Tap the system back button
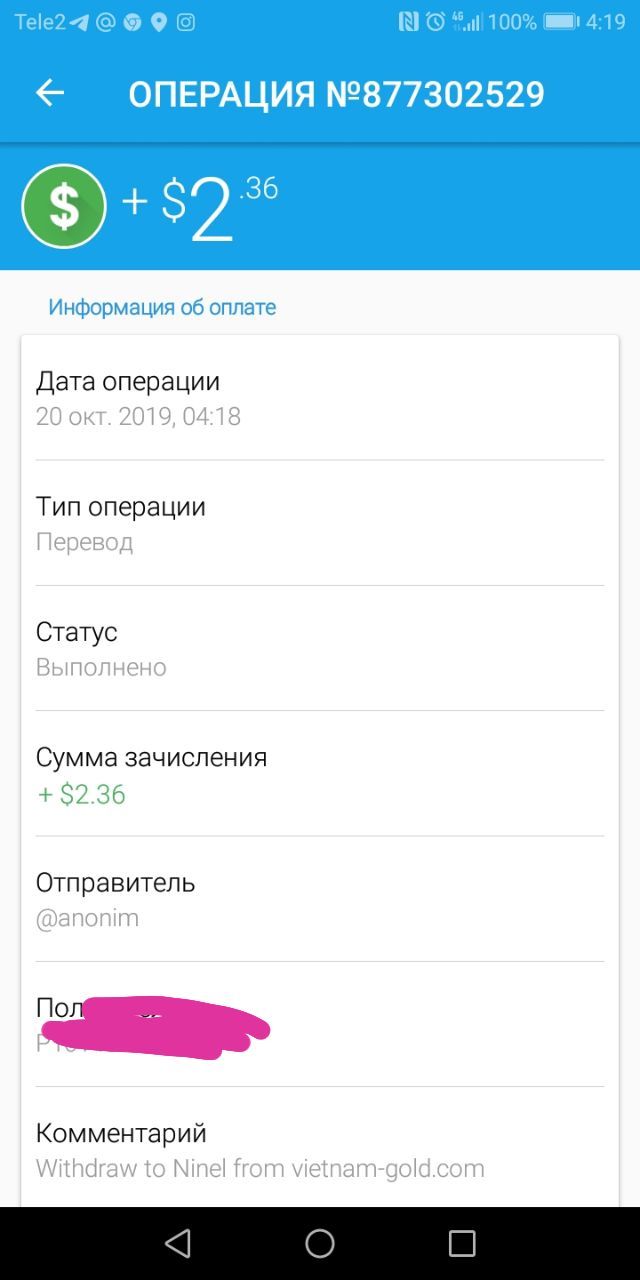 click(178, 1243)
